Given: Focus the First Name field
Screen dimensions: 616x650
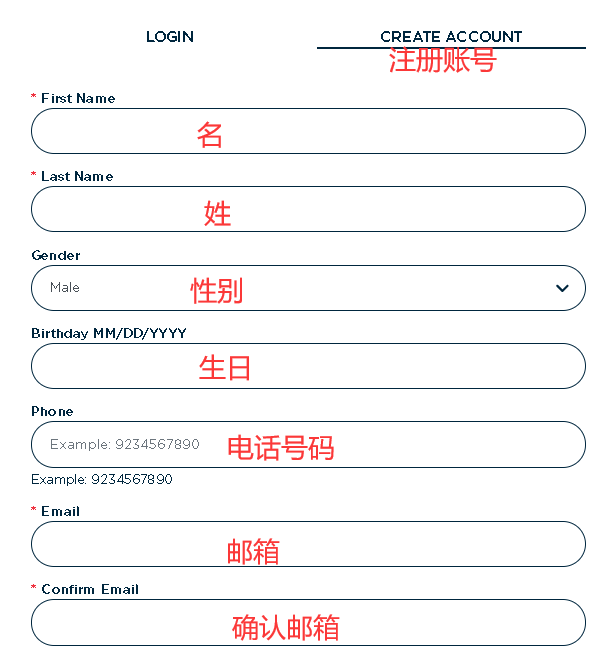Looking at the screenshot, I should (x=308, y=131).
